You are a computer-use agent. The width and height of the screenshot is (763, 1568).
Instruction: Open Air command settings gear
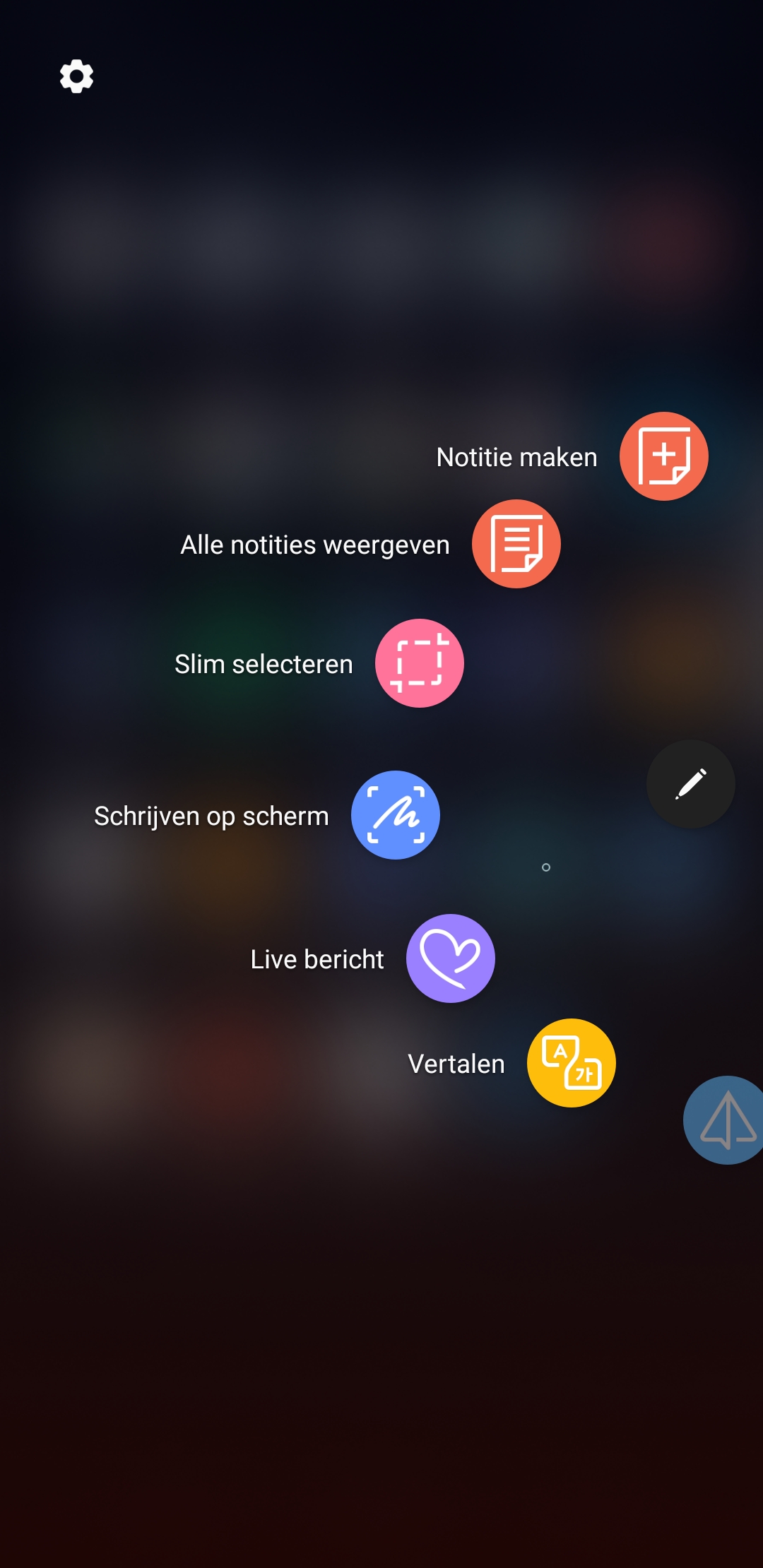click(76, 76)
